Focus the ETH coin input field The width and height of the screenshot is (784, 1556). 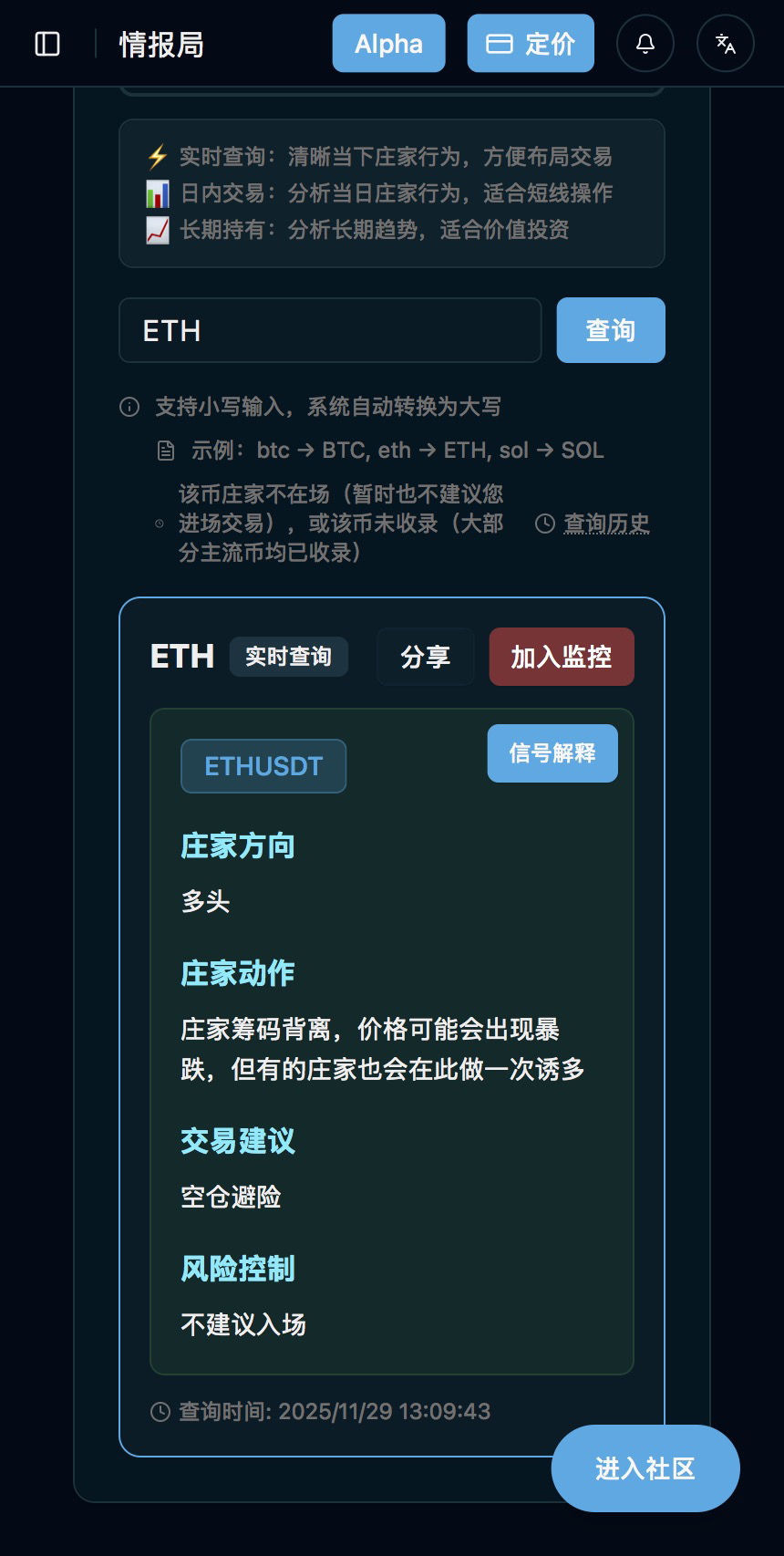[330, 330]
